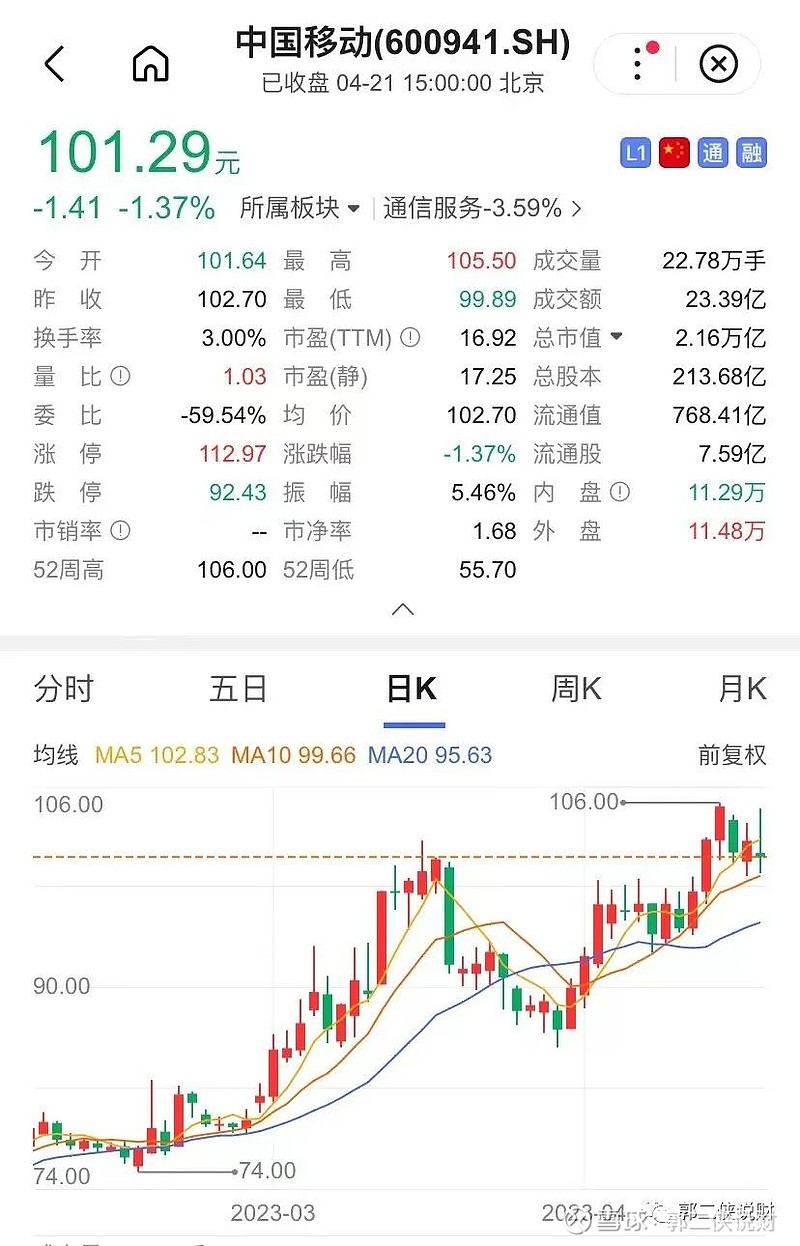800x1246 pixels.
Task: Show info for 内盘
Action: (x=620, y=492)
